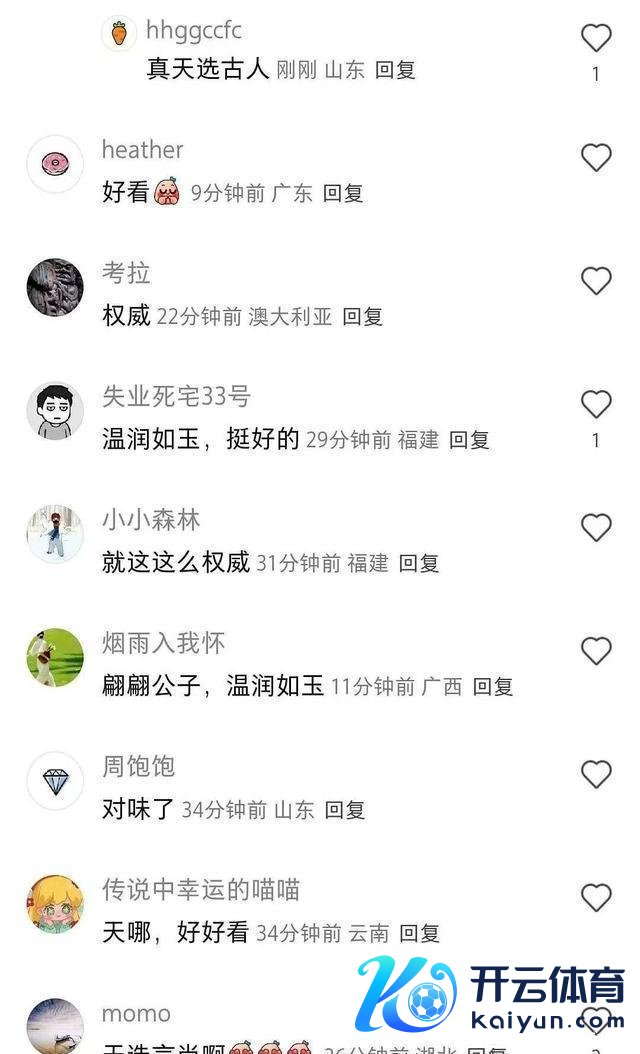Screen dimensions: 640x1054
Task: Reply to 烟雨入我怀's comment
Action: pyautogui.click(x=493, y=687)
